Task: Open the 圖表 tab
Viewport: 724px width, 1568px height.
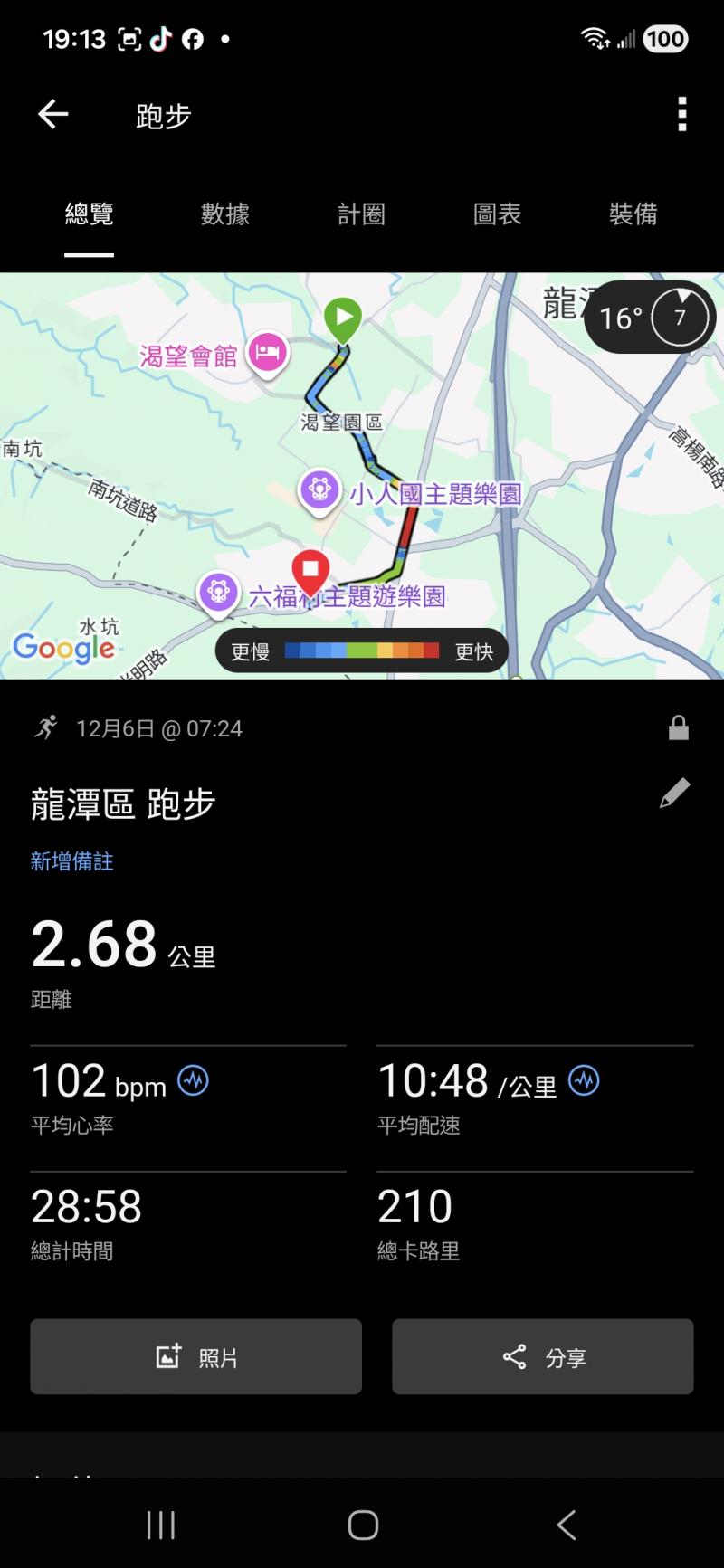Action: tap(497, 214)
